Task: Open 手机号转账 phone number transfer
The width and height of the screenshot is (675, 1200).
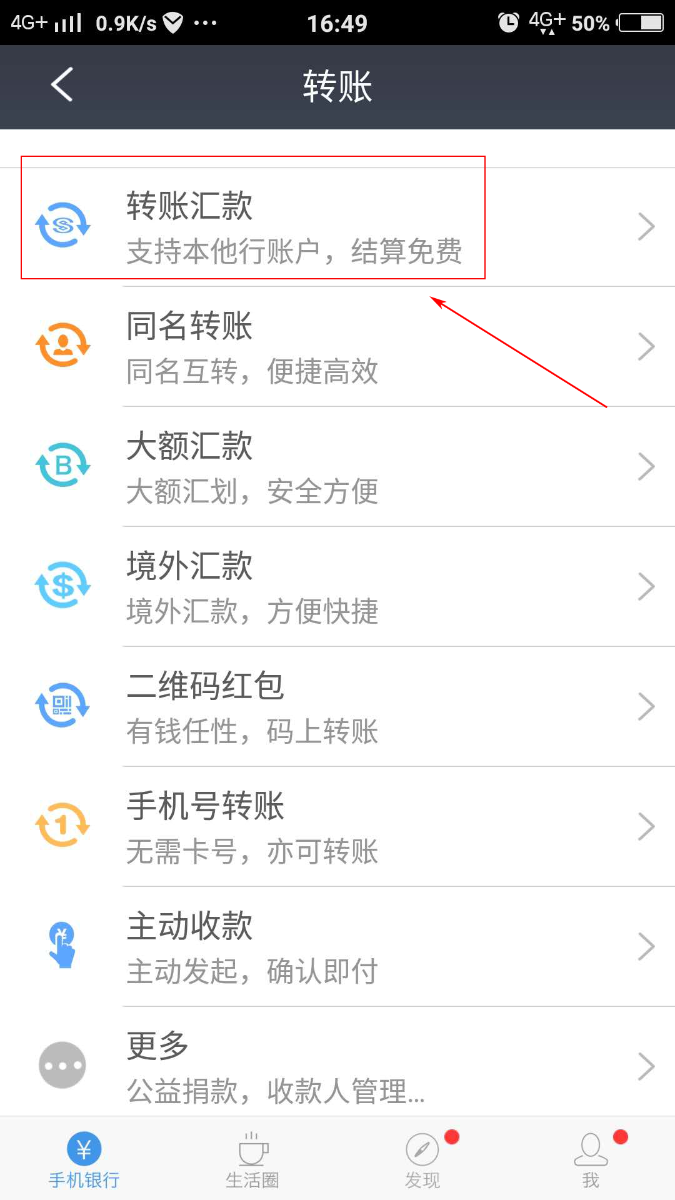Action: pos(337,827)
